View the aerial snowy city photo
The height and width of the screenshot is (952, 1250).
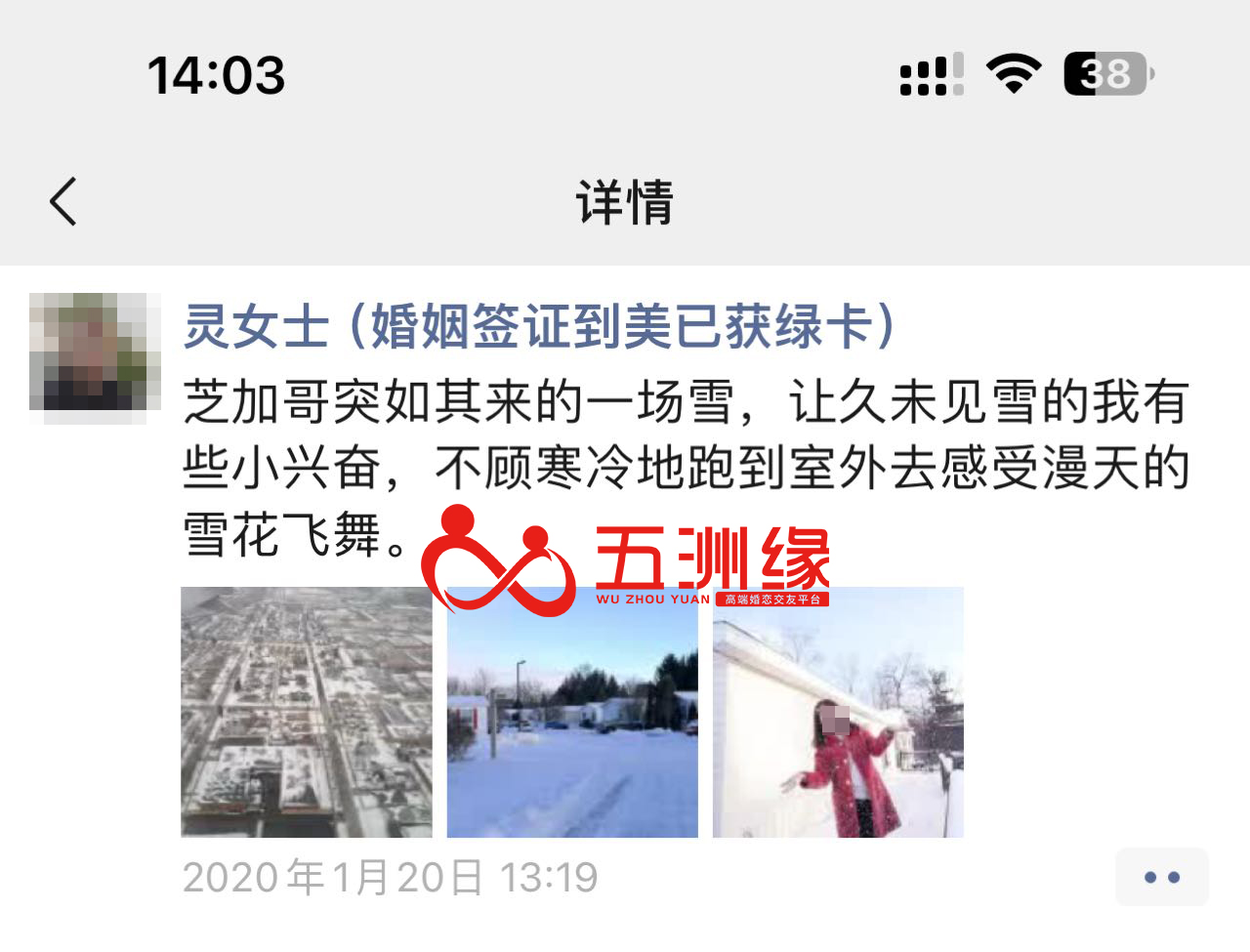[x=307, y=712]
